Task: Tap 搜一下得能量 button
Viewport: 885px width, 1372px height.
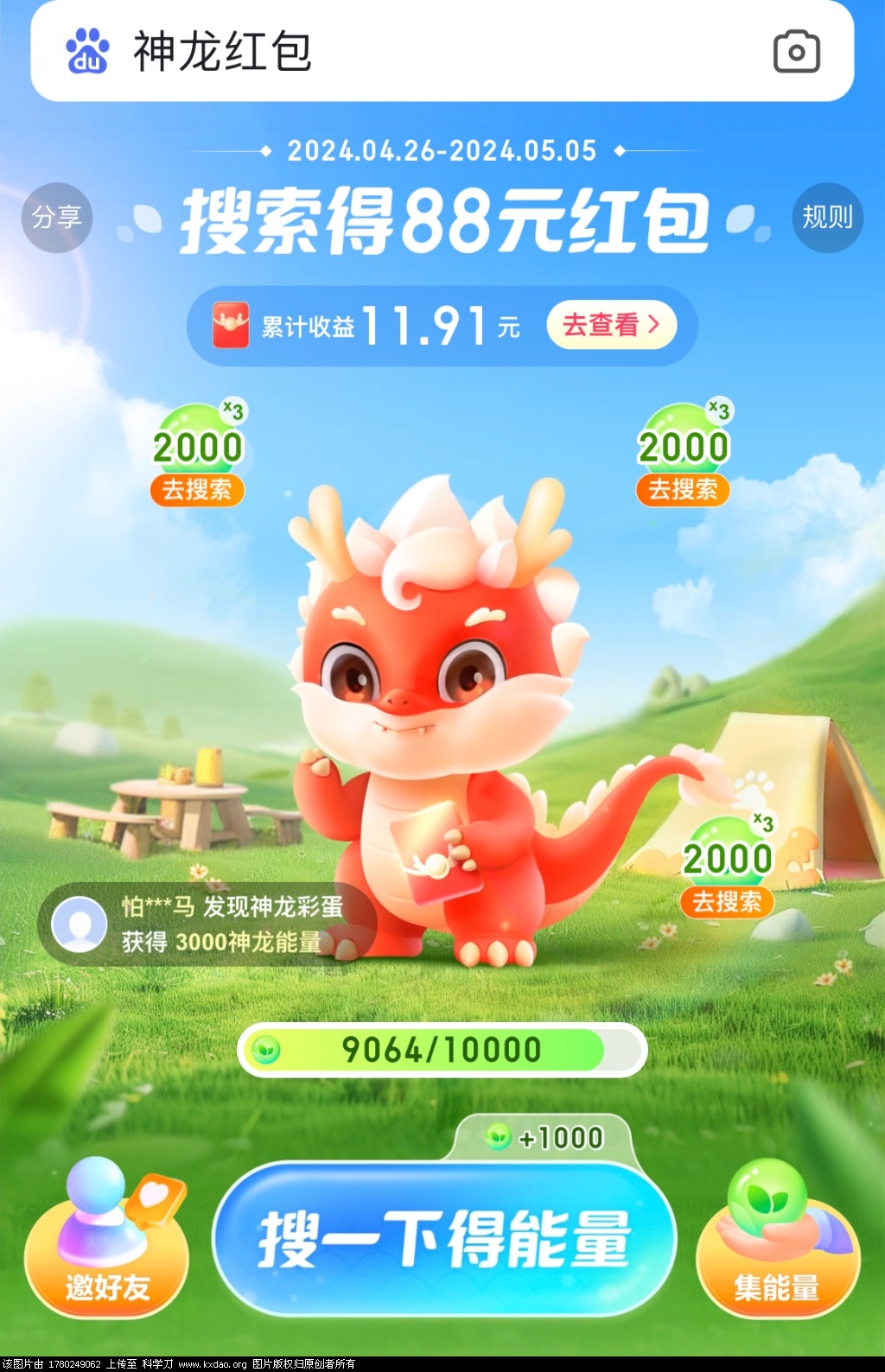Action: tap(444, 1238)
